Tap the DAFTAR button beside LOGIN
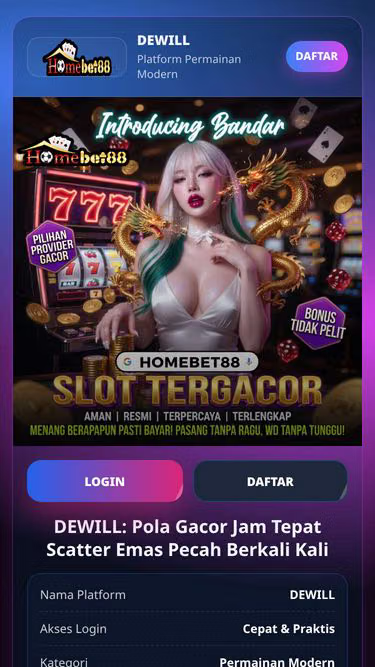The image size is (375, 667). [270, 481]
